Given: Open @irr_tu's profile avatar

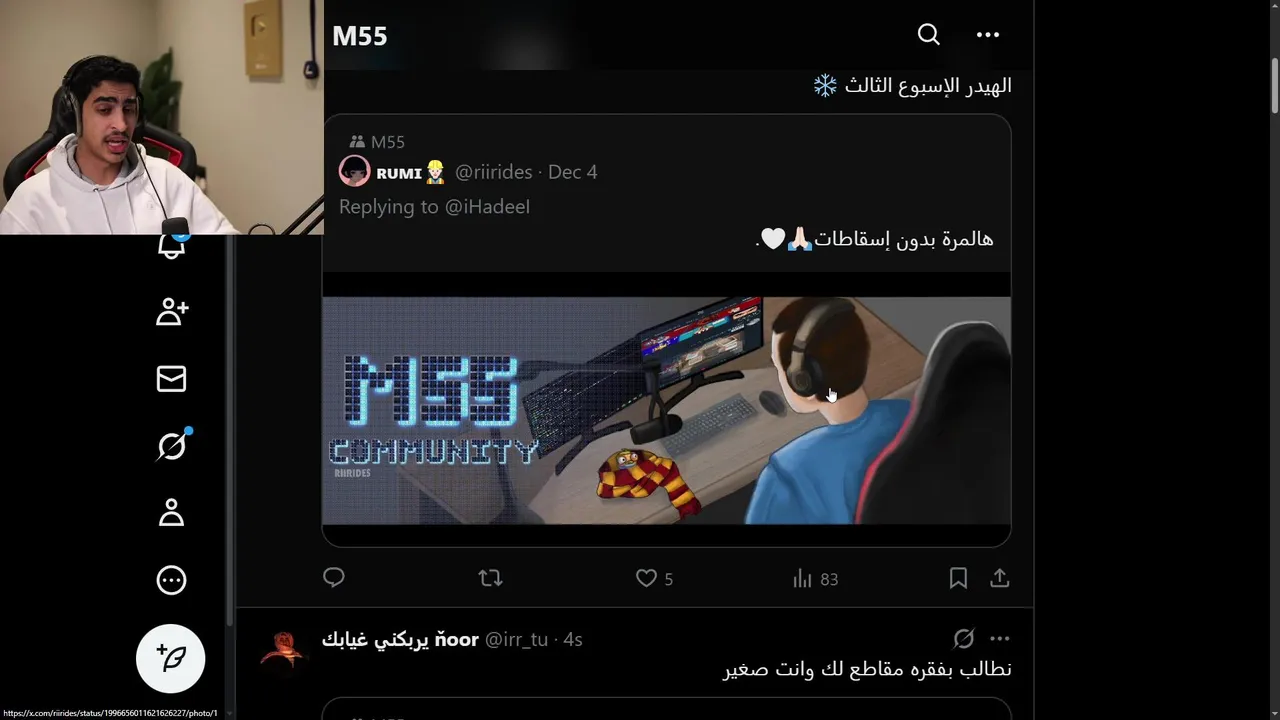Looking at the screenshot, I should pos(283,651).
